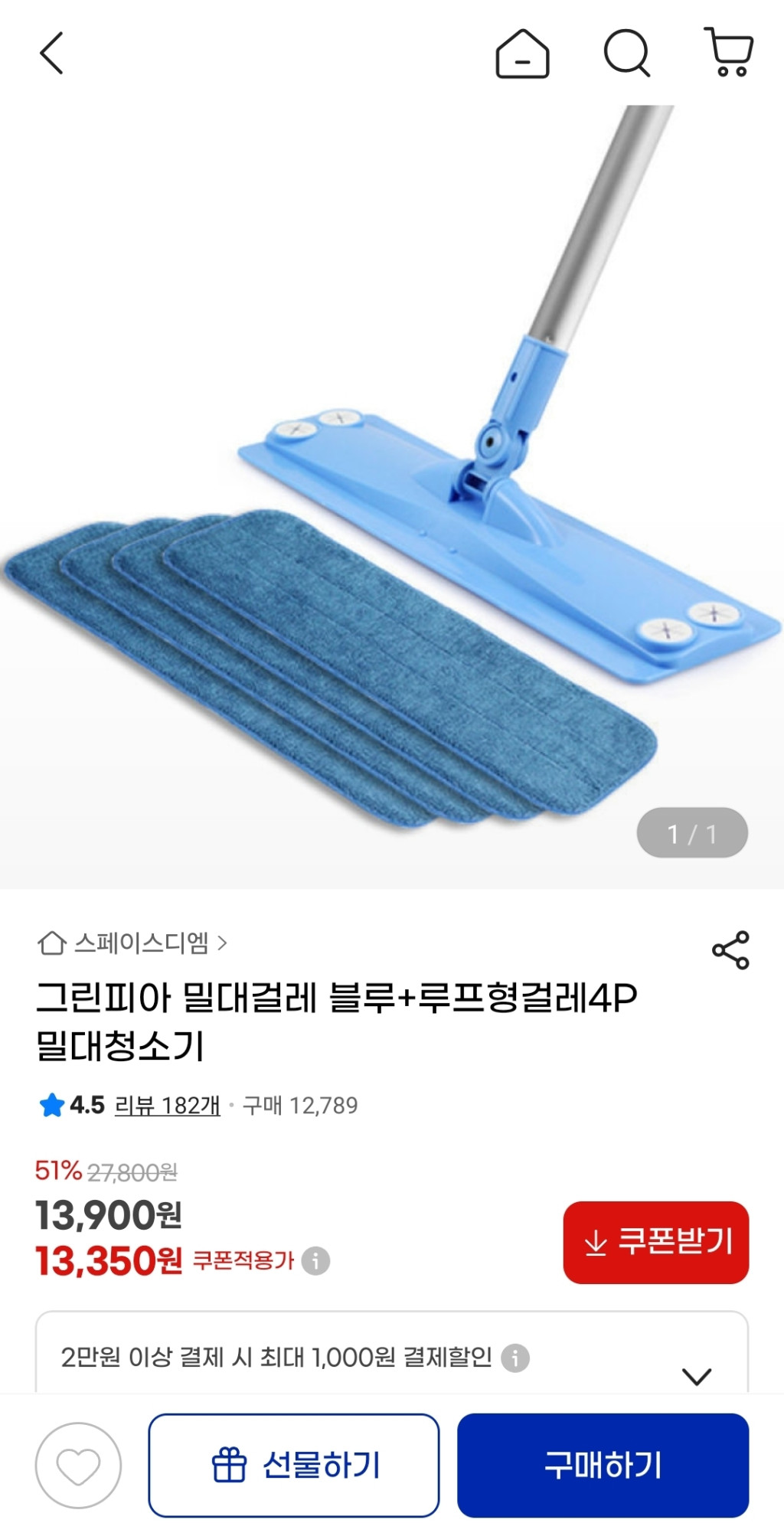784x1536 pixels.
Task: Show info icon next to 결제할인
Action: pyautogui.click(x=515, y=1358)
